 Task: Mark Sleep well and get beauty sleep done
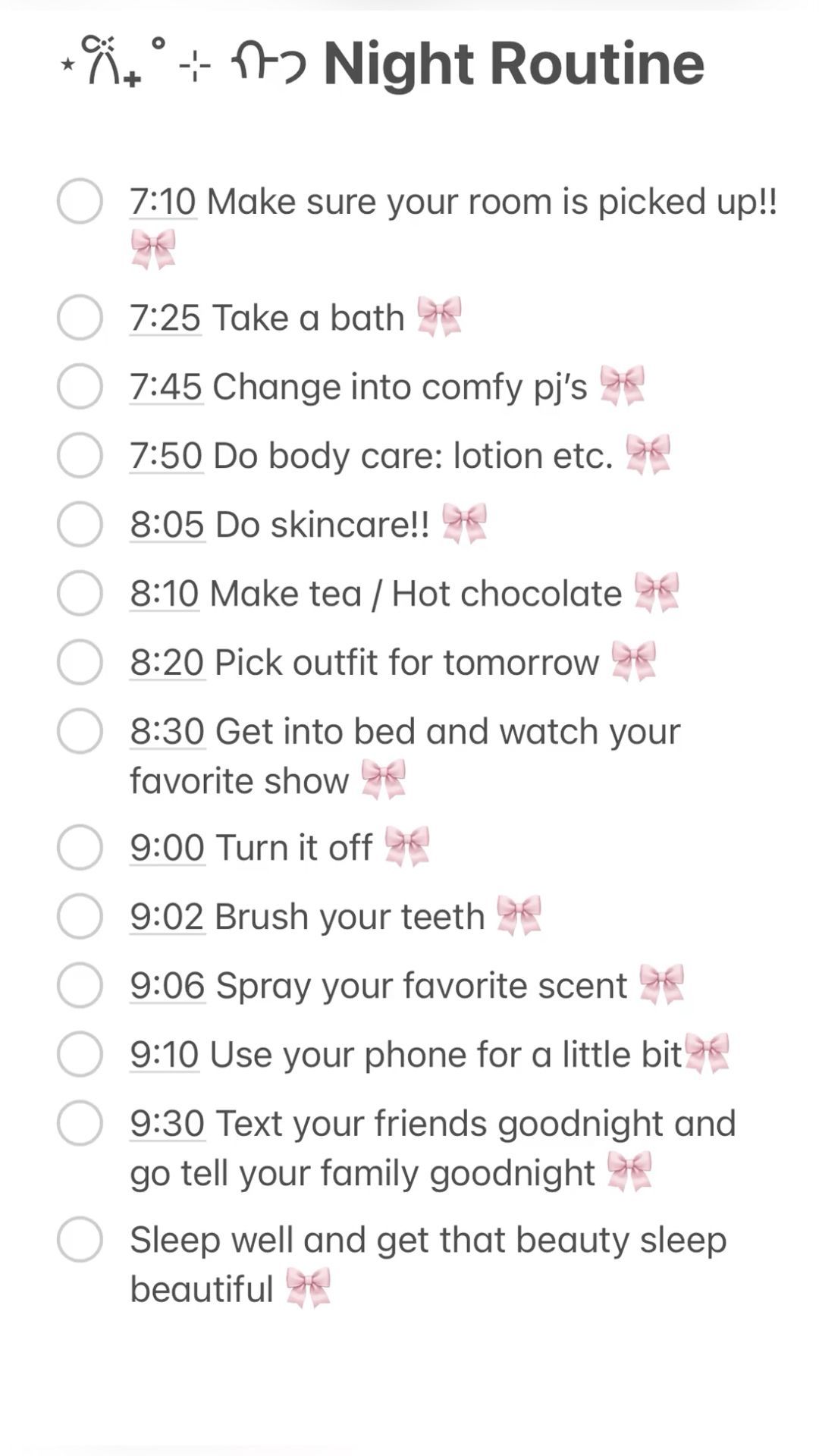click(80, 1239)
